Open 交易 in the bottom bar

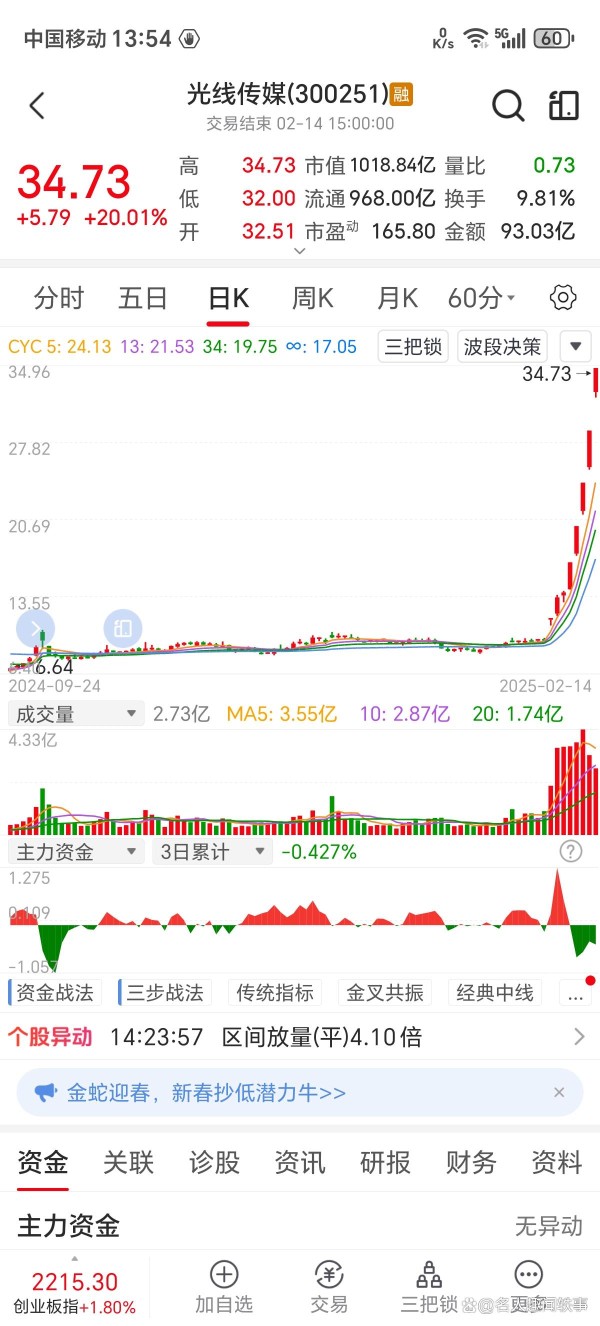329,1286
